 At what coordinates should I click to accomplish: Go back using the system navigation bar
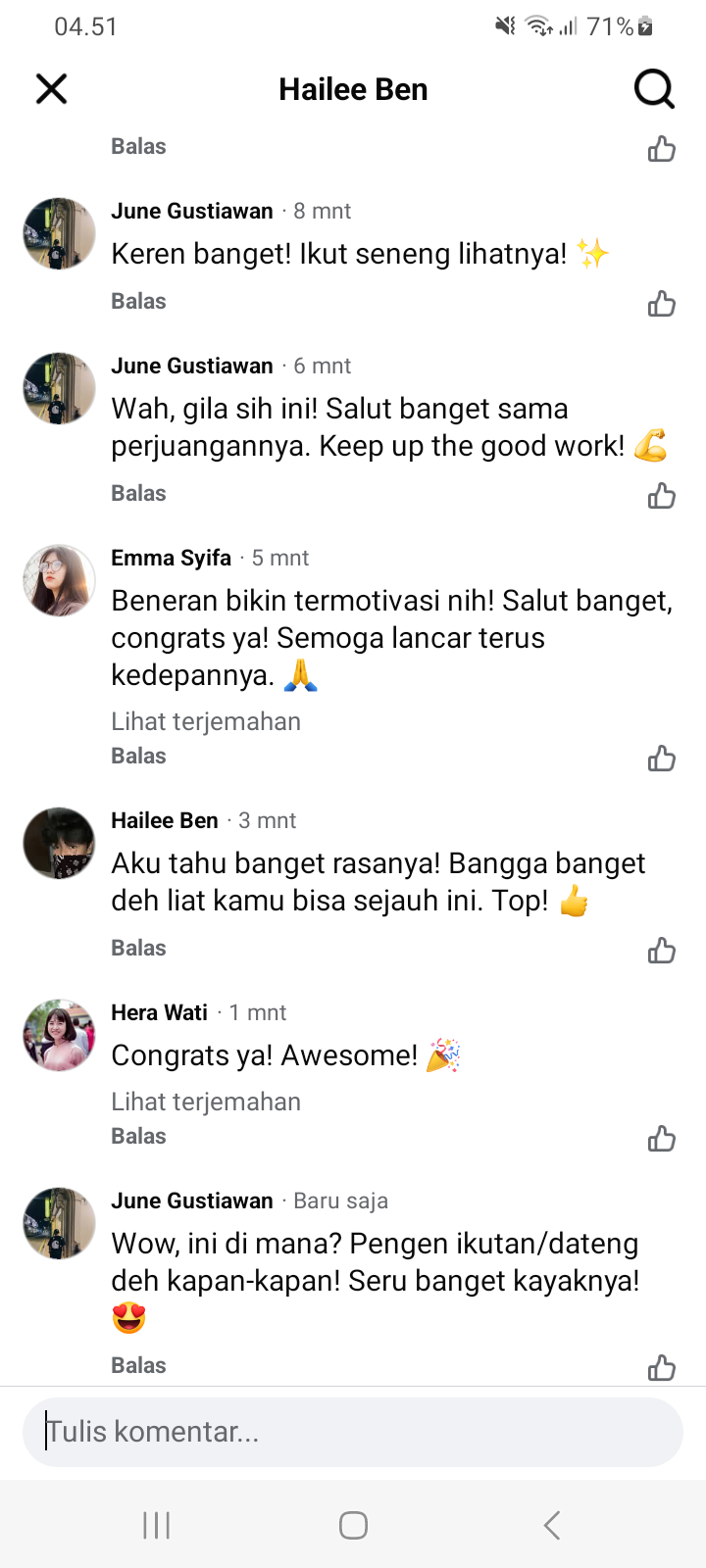click(551, 1525)
